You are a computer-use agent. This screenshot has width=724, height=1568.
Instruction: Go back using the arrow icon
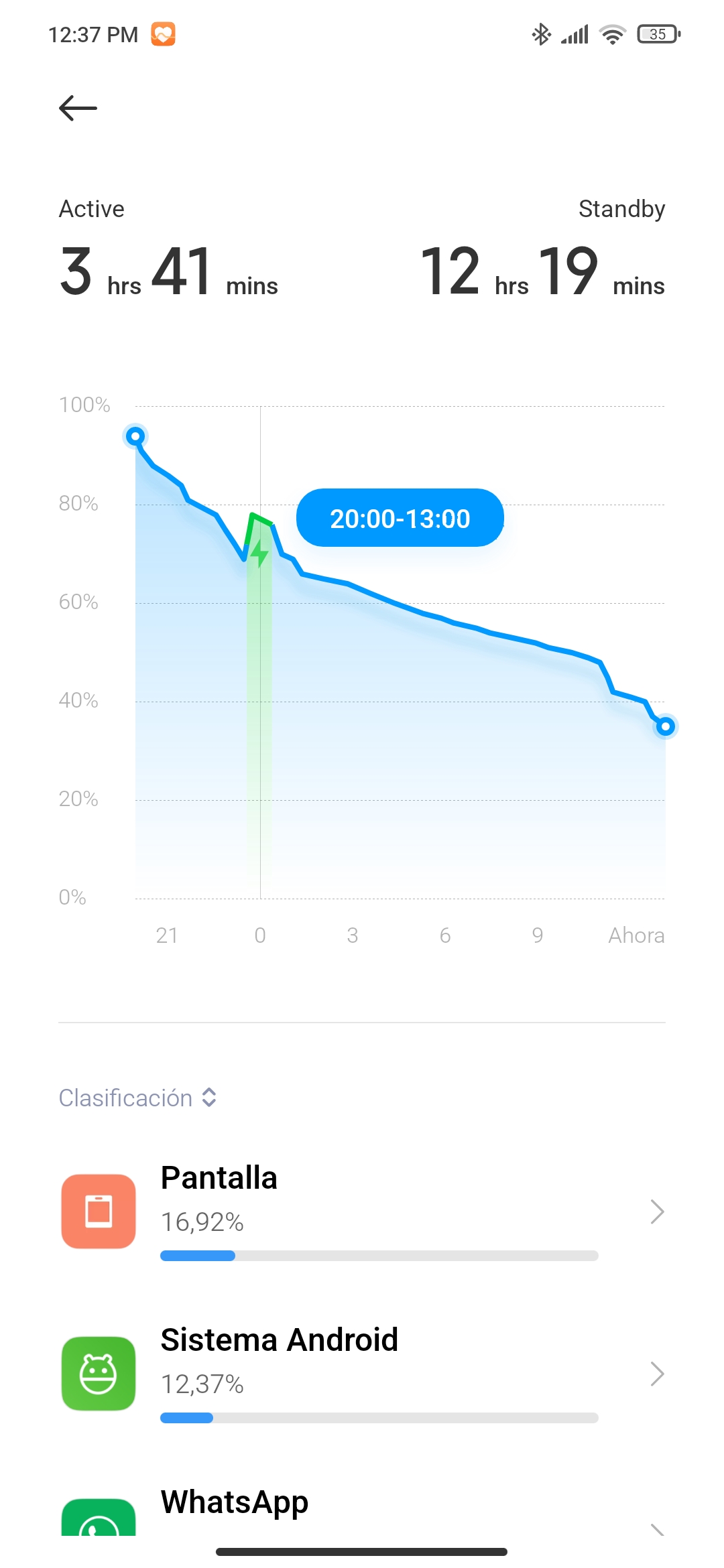click(78, 108)
